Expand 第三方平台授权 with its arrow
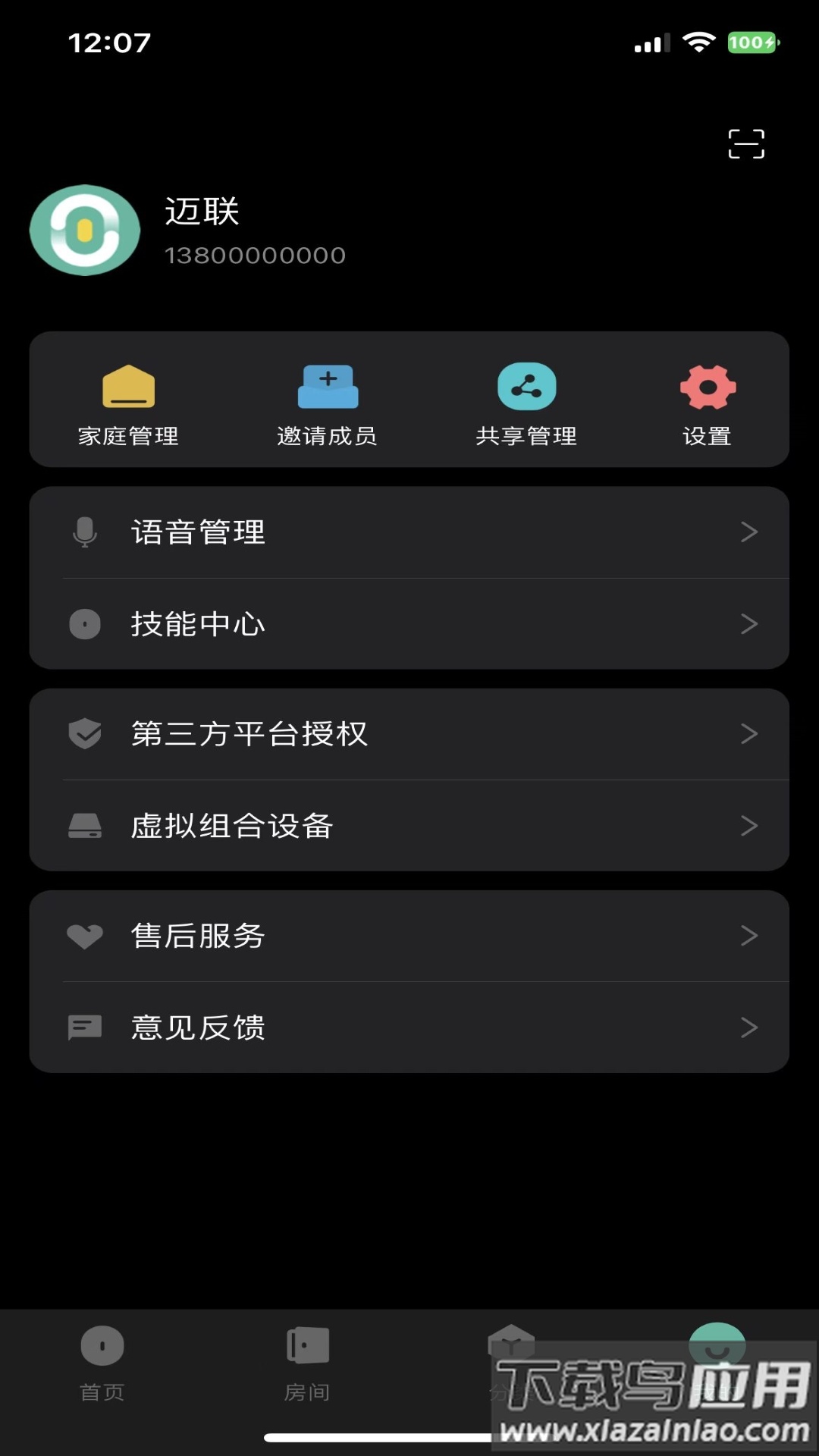 [x=749, y=733]
